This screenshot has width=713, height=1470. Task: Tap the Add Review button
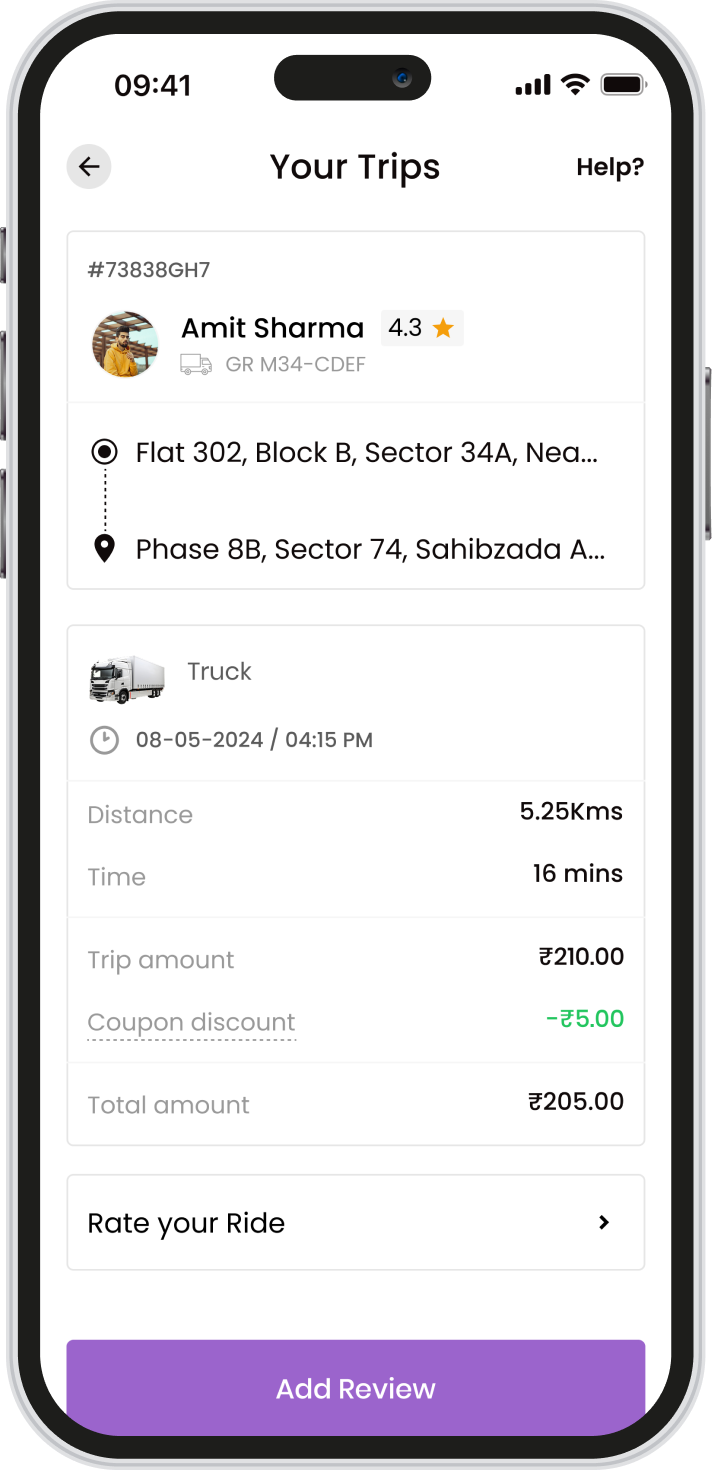coord(355,1387)
